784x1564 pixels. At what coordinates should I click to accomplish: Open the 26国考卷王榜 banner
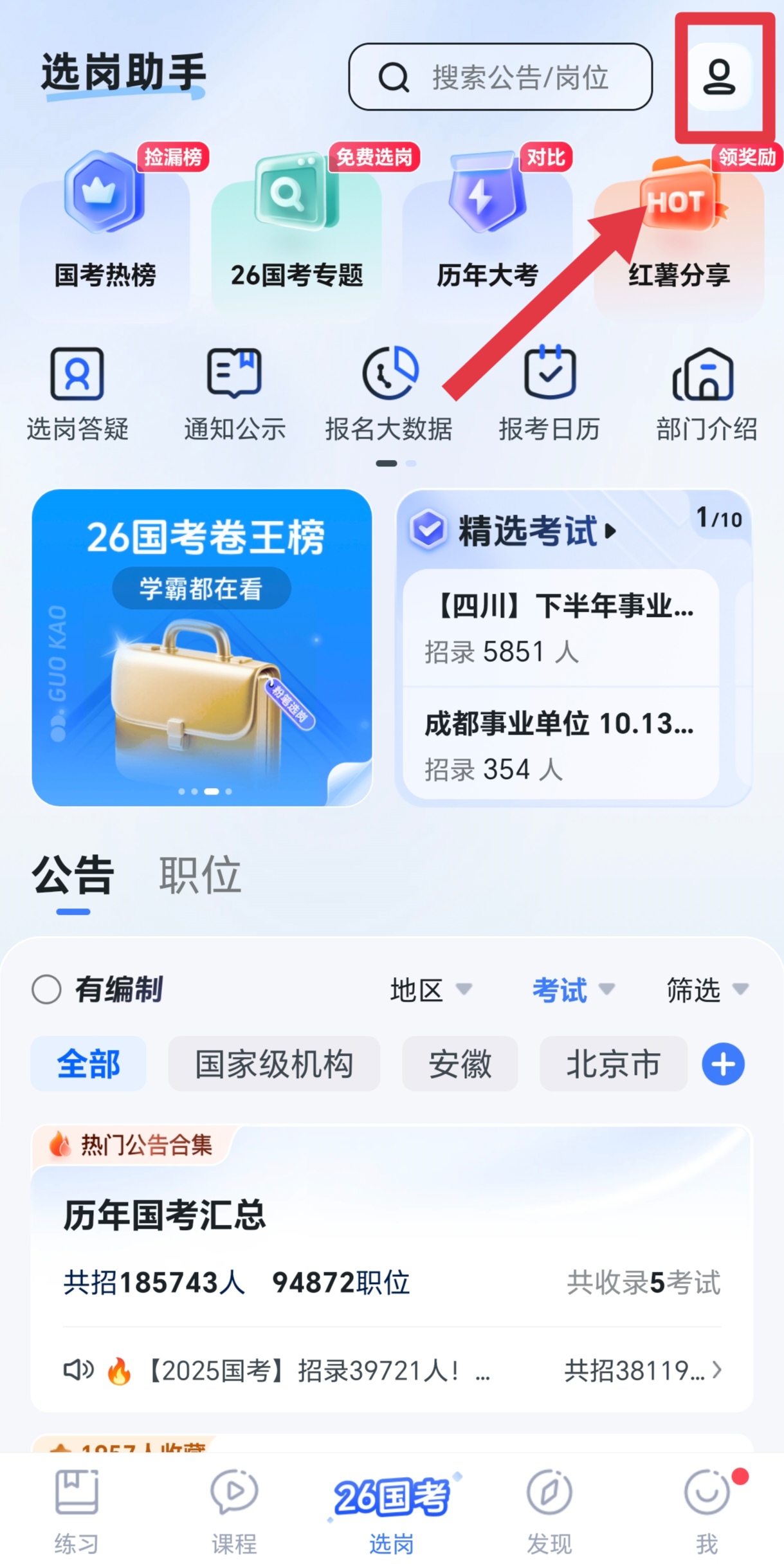(202, 647)
